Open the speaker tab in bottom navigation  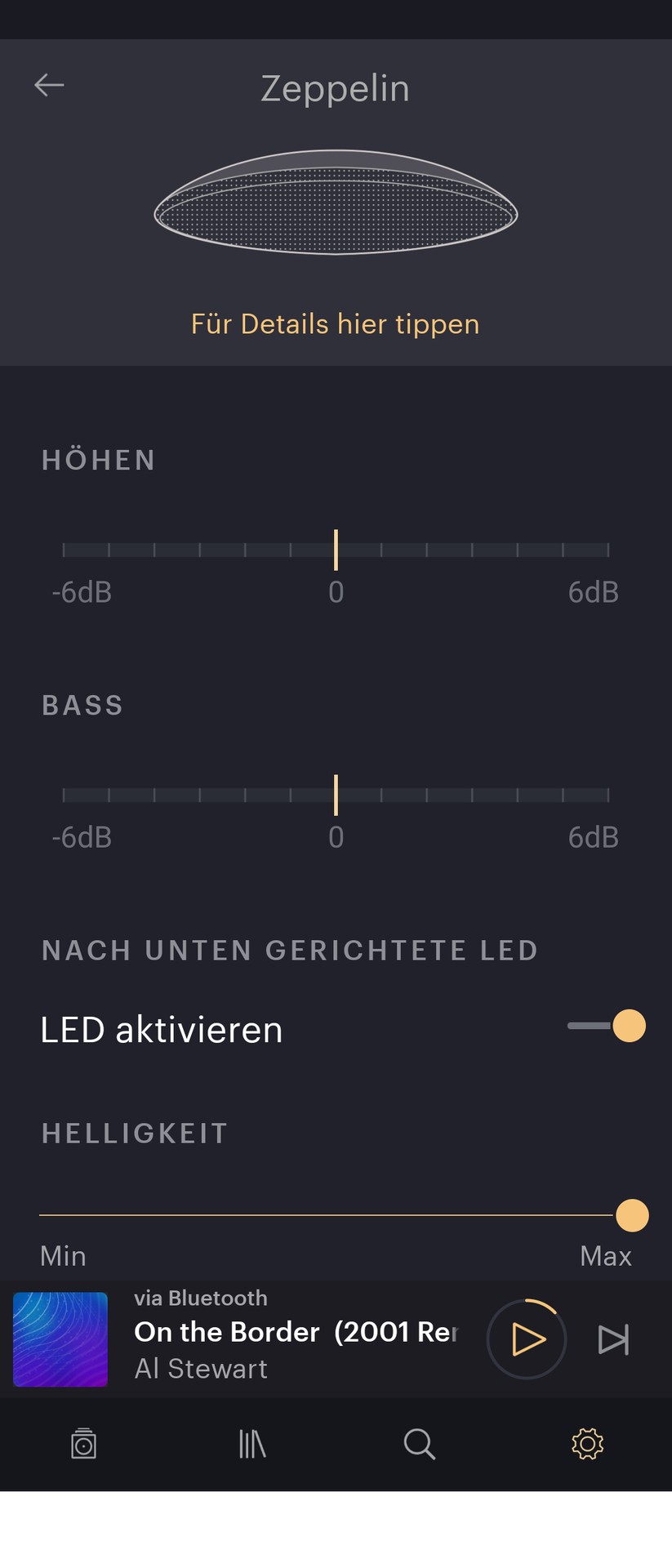coord(83,1443)
